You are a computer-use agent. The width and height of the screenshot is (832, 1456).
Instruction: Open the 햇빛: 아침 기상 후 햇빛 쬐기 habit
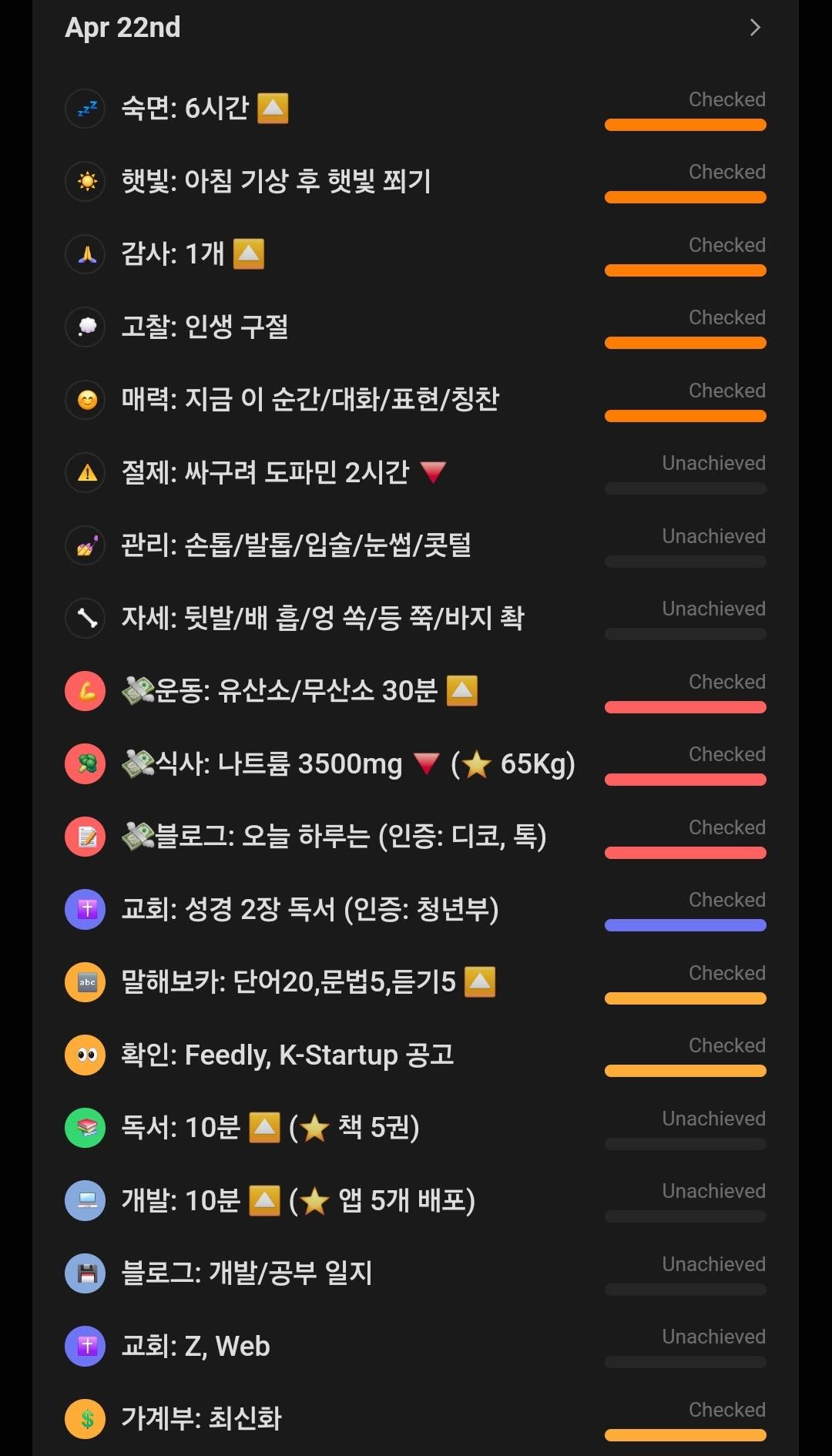click(276, 181)
